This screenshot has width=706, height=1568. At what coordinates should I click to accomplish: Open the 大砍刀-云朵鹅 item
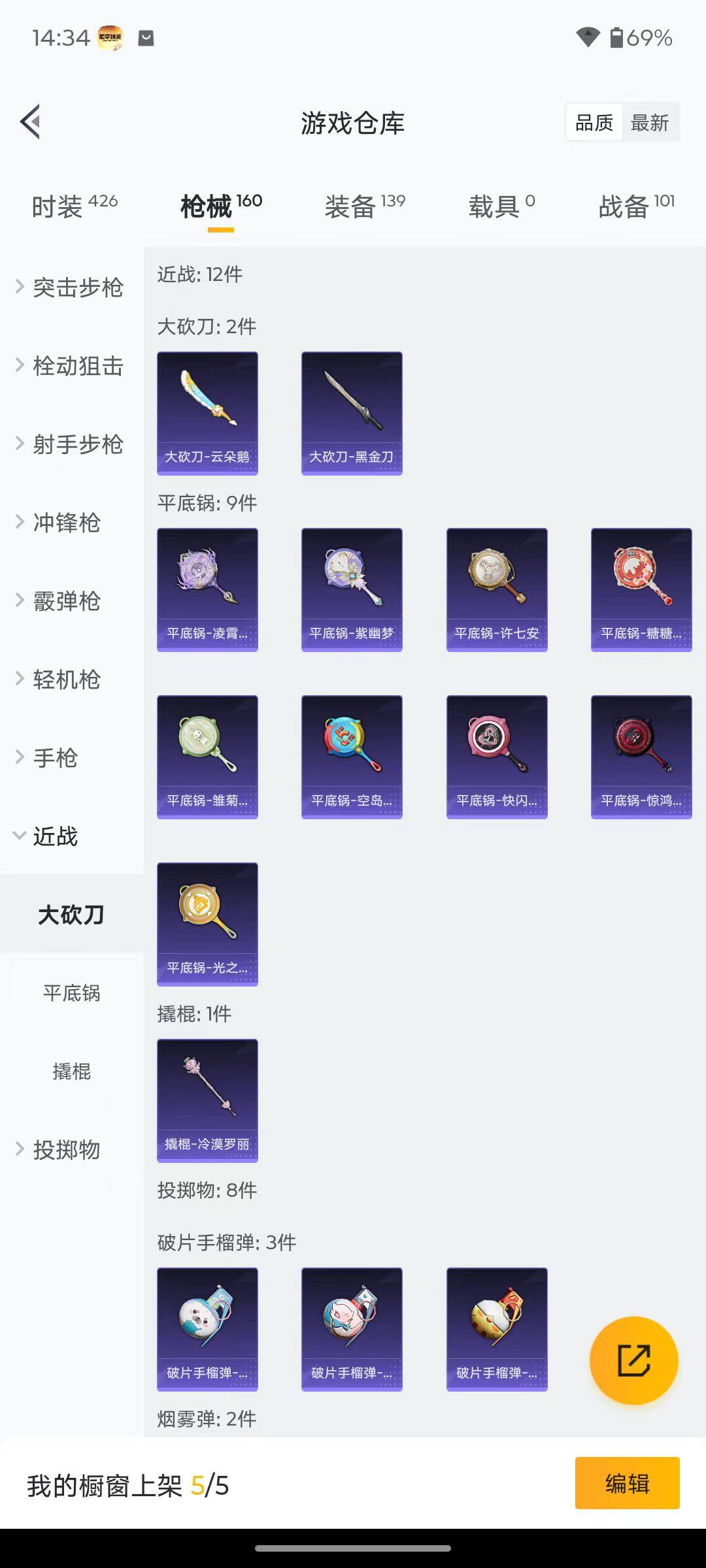pos(207,413)
